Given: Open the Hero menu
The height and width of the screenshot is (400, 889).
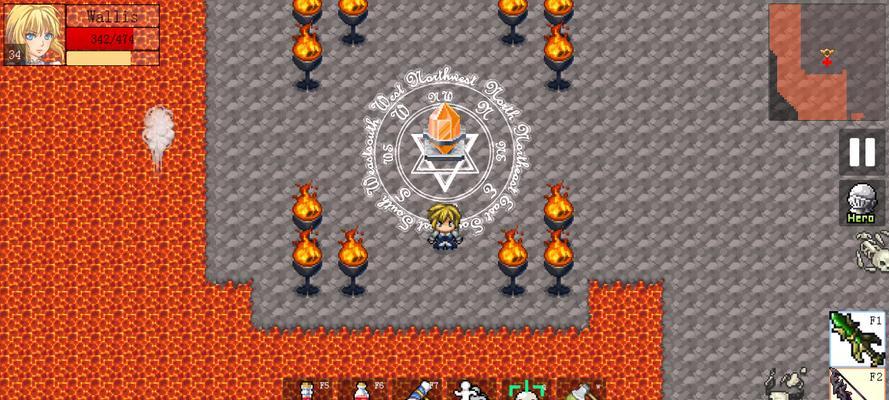Looking at the screenshot, I should coord(860,203).
